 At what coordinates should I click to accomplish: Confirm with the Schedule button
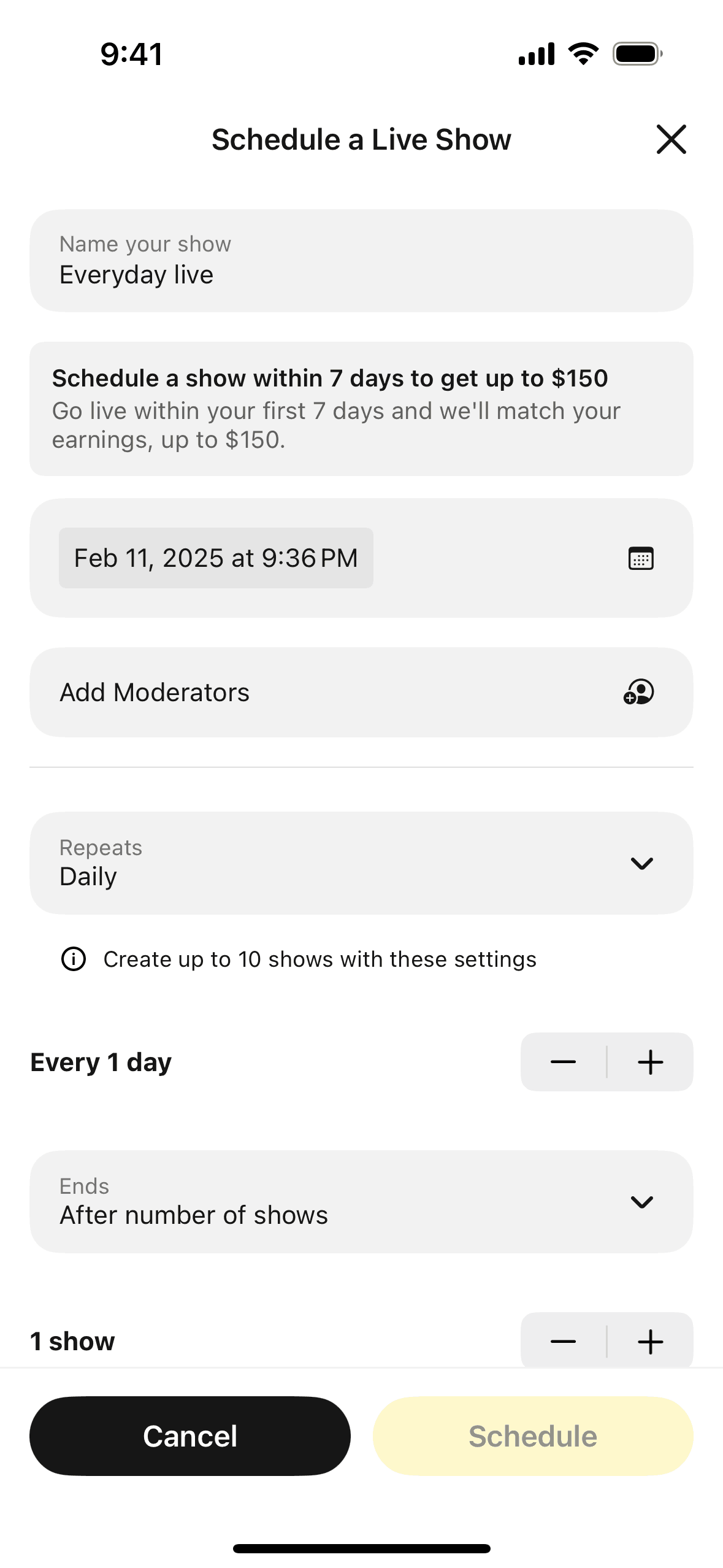(533, 1436)
